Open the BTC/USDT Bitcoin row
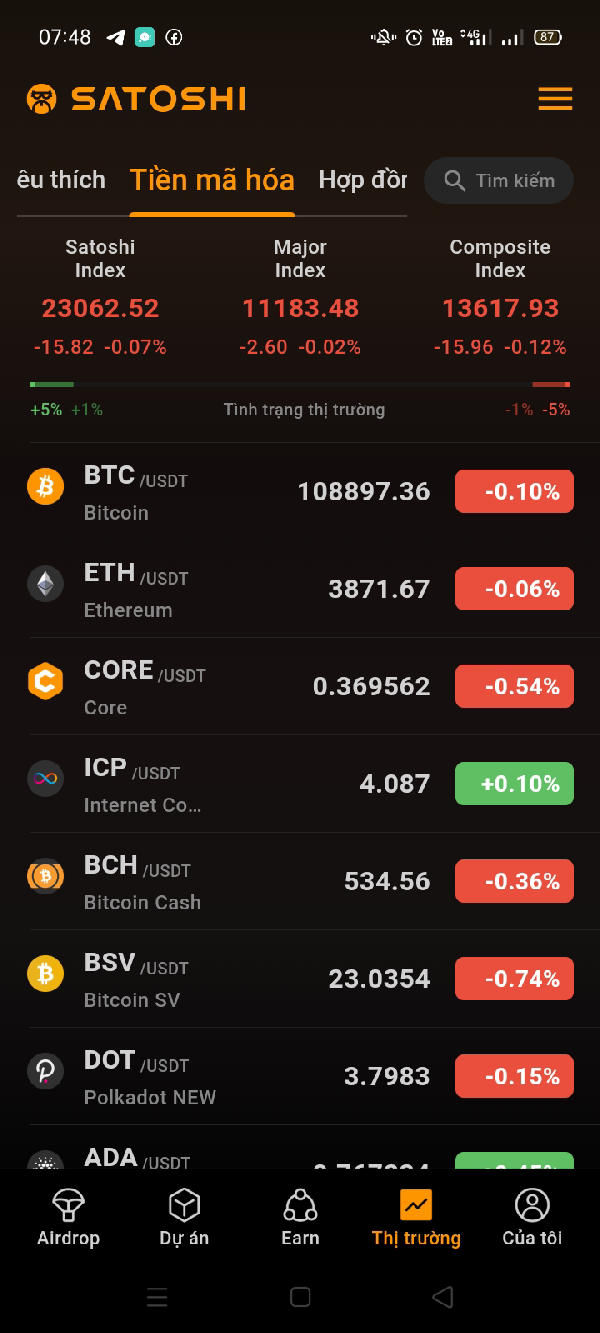The width and height of the screenshot is (600, 1333). pos(300,491)
